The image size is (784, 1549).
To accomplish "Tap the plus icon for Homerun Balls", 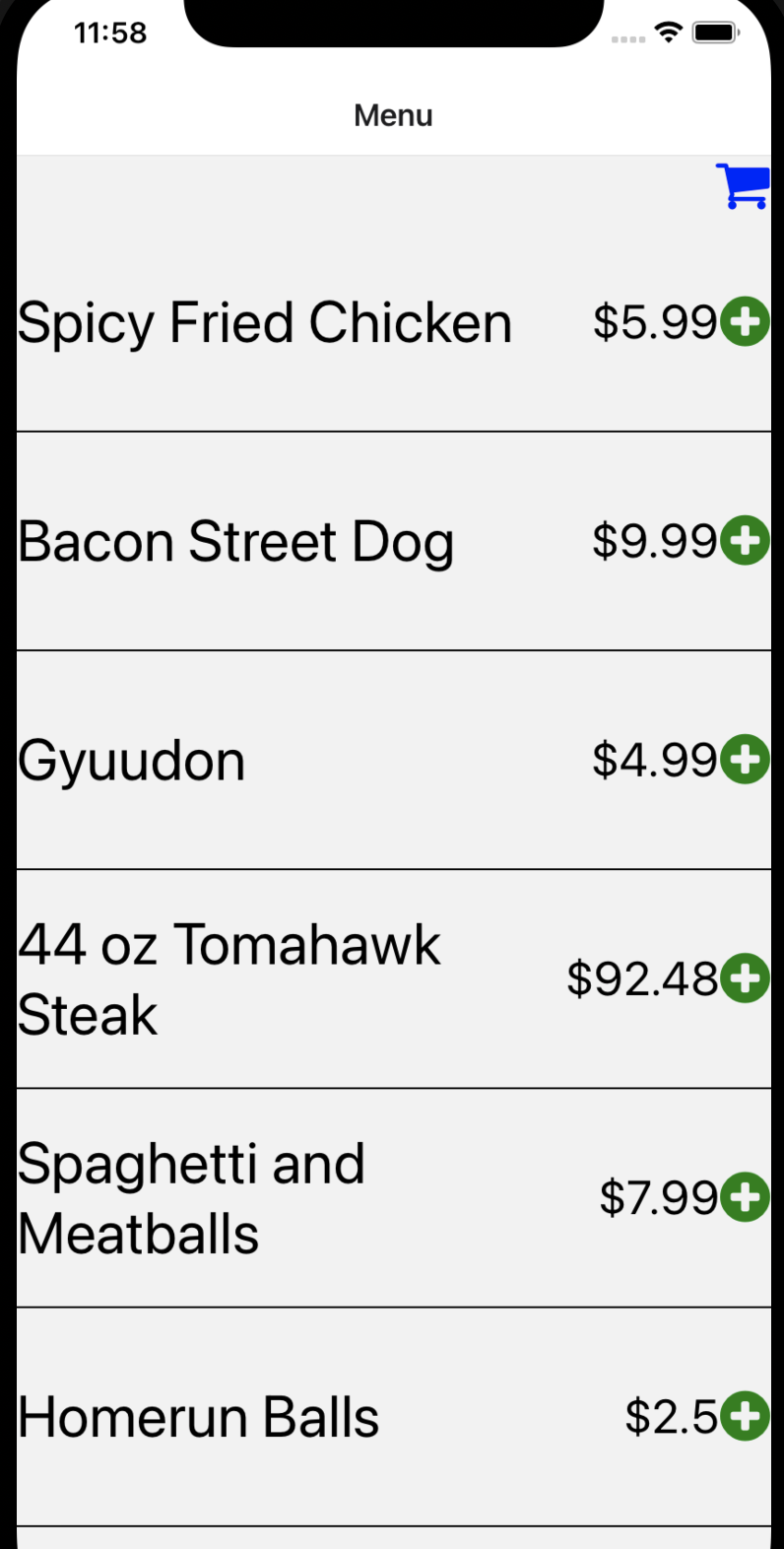I will (745, 1416).
